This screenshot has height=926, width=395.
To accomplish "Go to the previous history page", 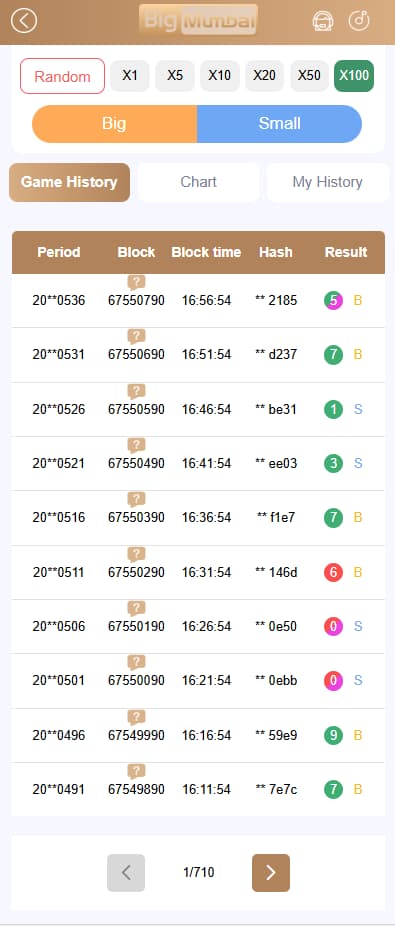I will (126, 872).
